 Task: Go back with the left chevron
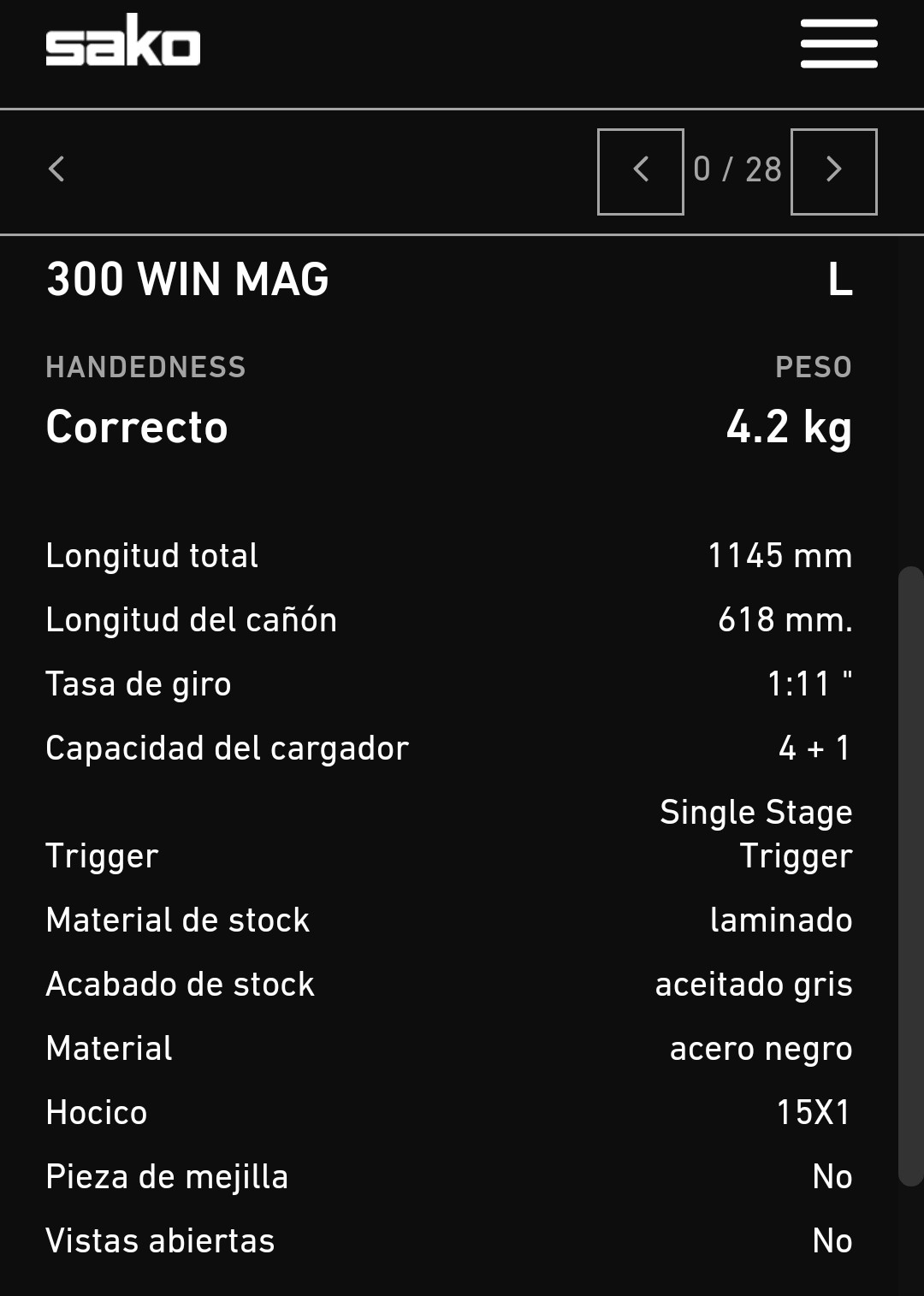[57, 169]
